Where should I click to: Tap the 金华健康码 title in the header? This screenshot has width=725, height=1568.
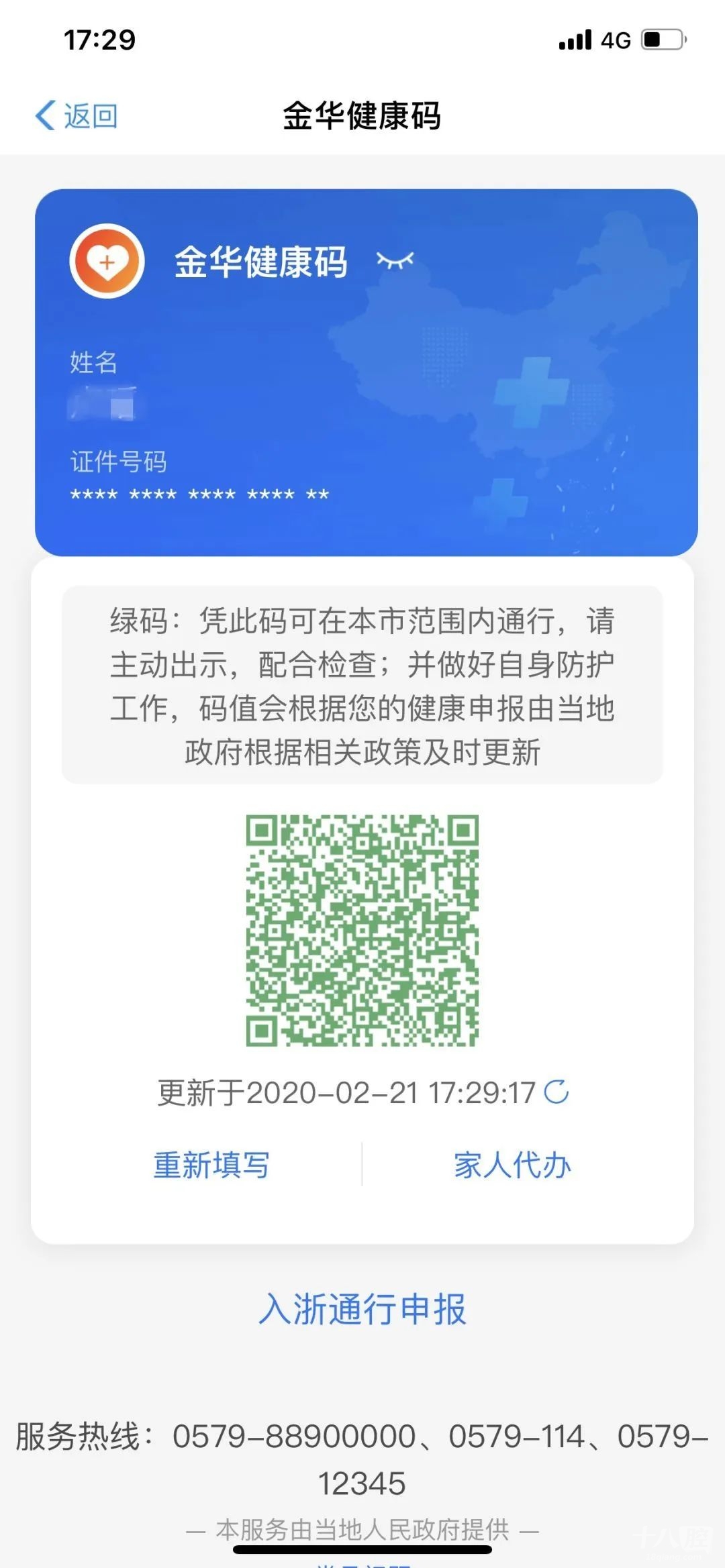coord(362,114)
